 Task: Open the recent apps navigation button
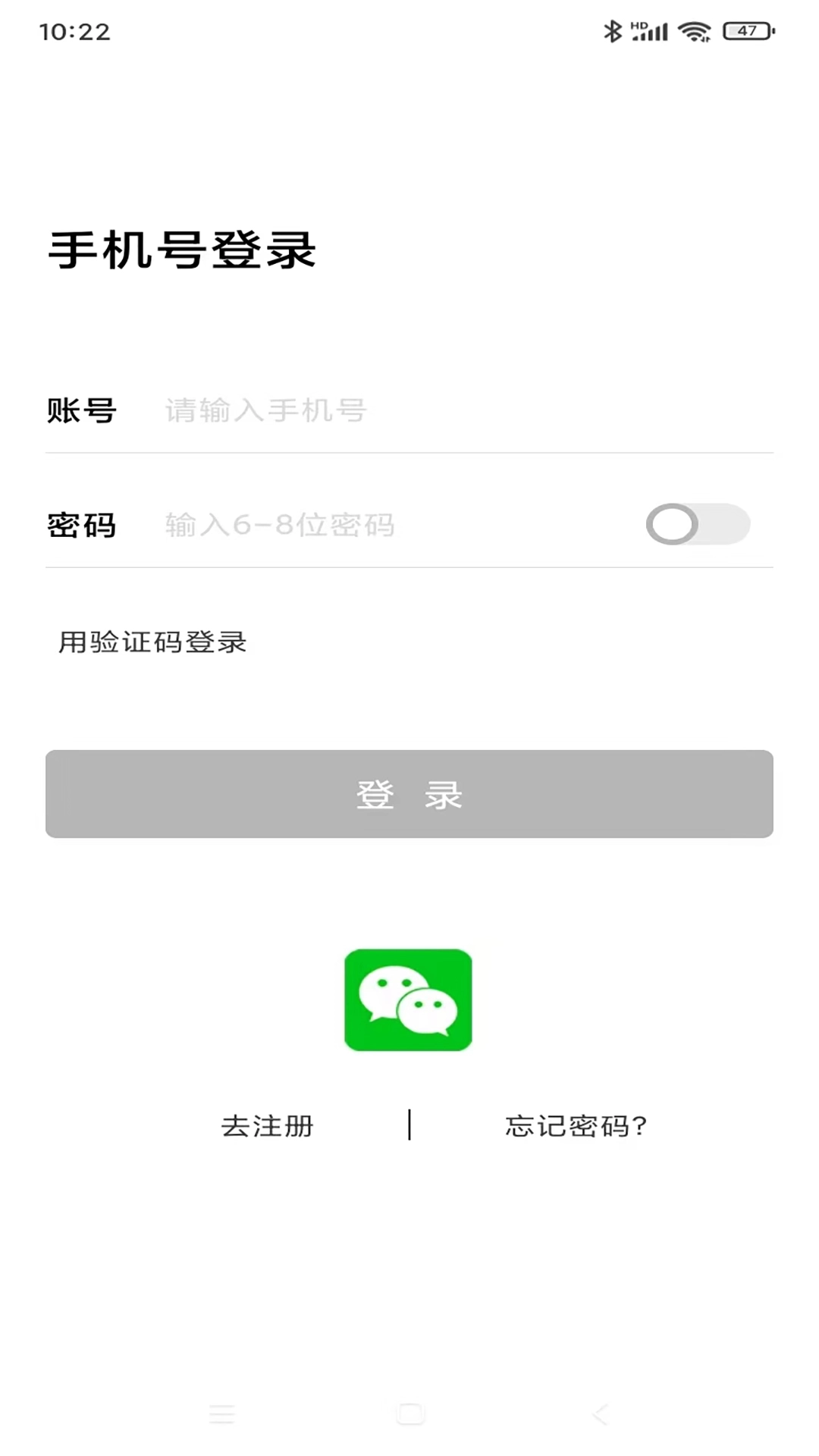pyautogui.click(x=222, y=1414)
